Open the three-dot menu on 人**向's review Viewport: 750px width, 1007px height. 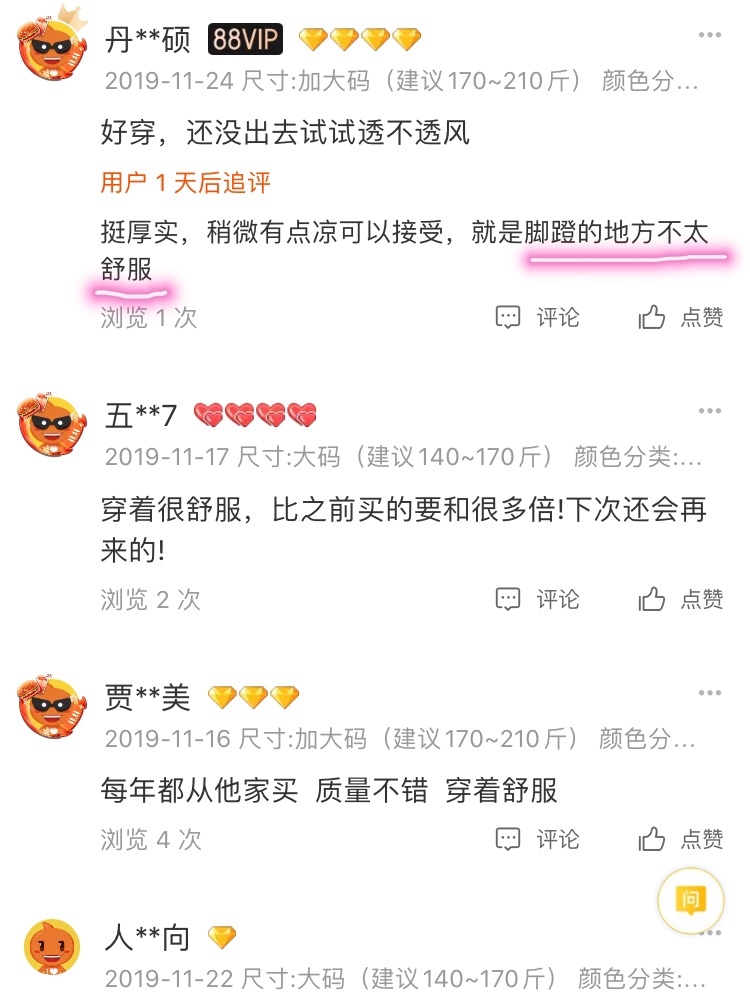pos(710,932)
